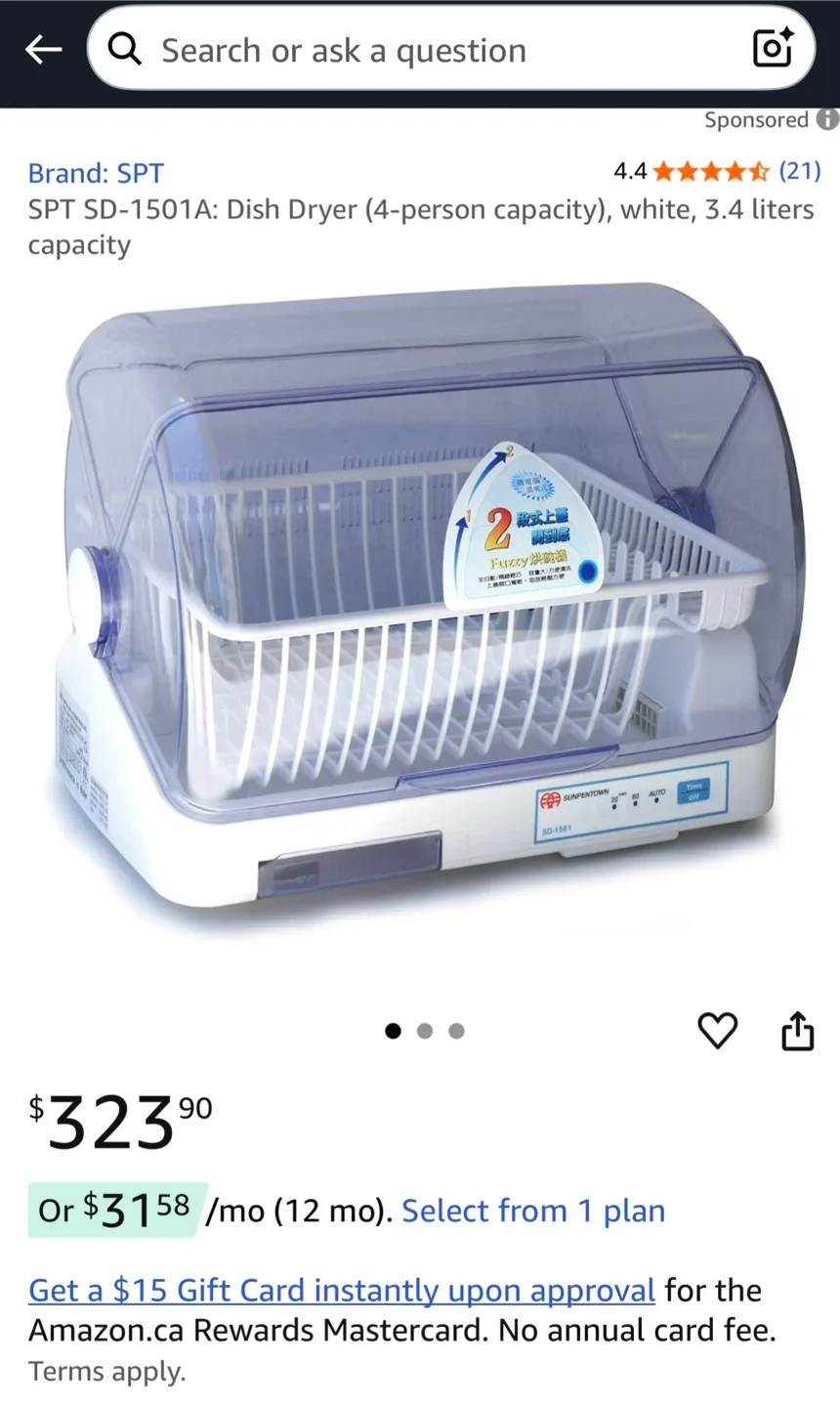Go back using the arrow icon
840x1407 pixels.
click(x=43, y=49)
